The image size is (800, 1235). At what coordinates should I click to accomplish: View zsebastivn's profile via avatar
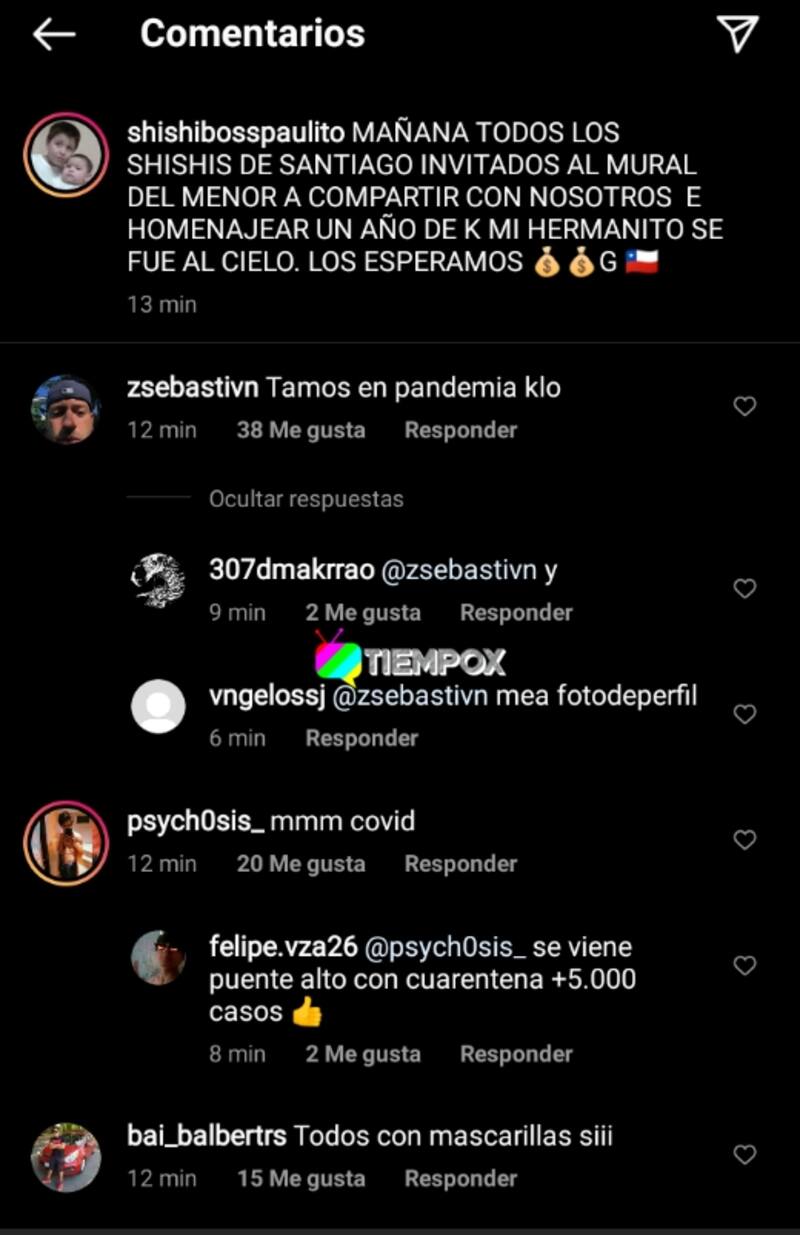coord(66,410)
